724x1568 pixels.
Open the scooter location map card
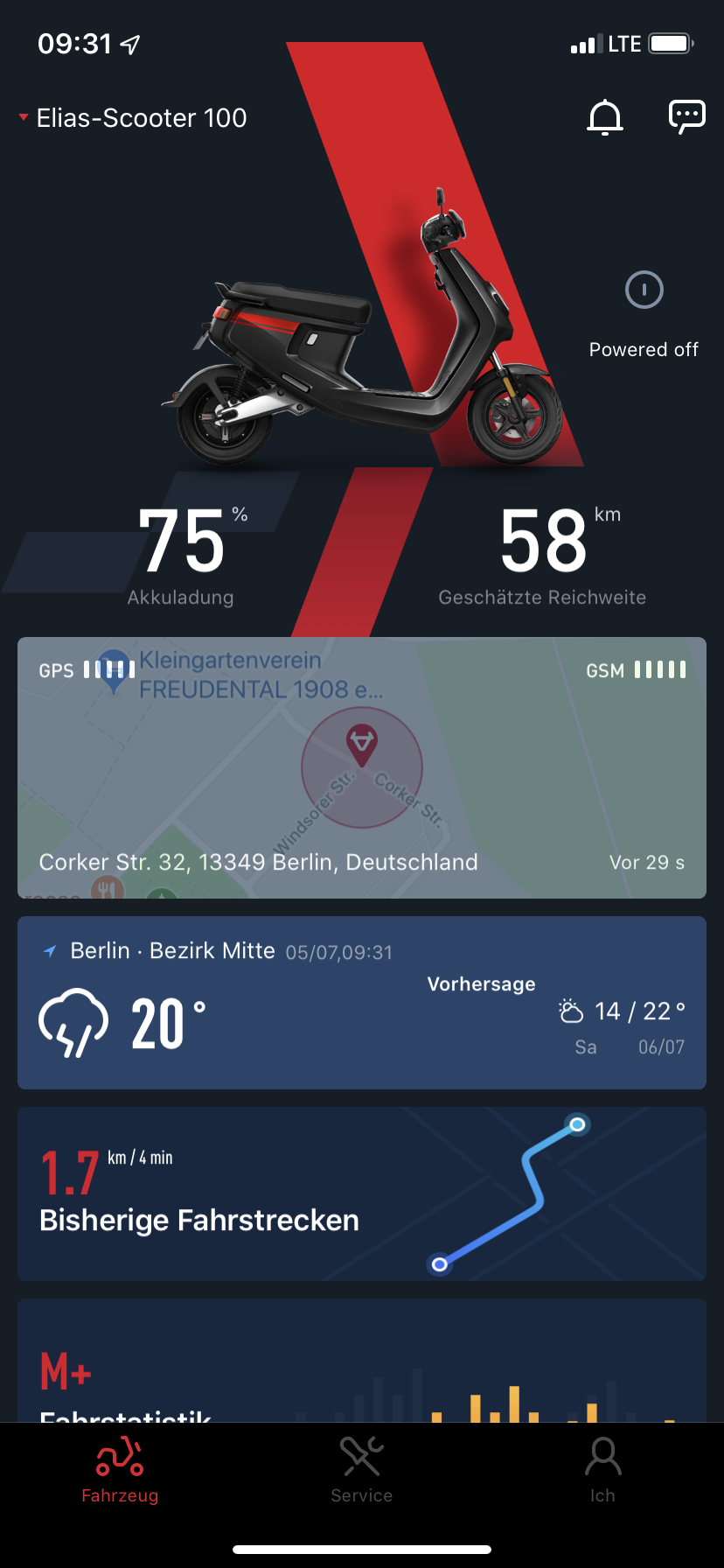pyautogui.click(x=362, y=767)
